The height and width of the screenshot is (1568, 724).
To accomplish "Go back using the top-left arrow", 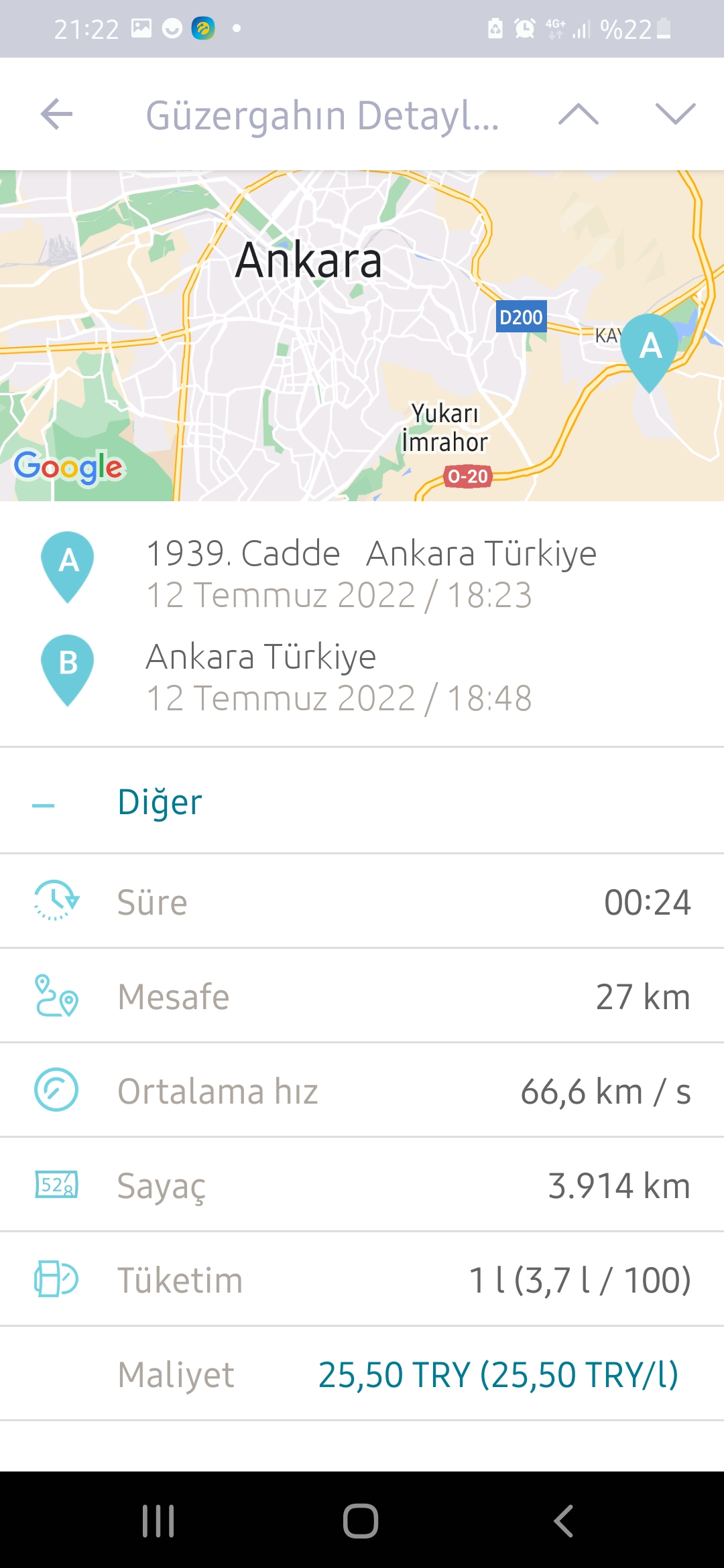I will 57,114.
